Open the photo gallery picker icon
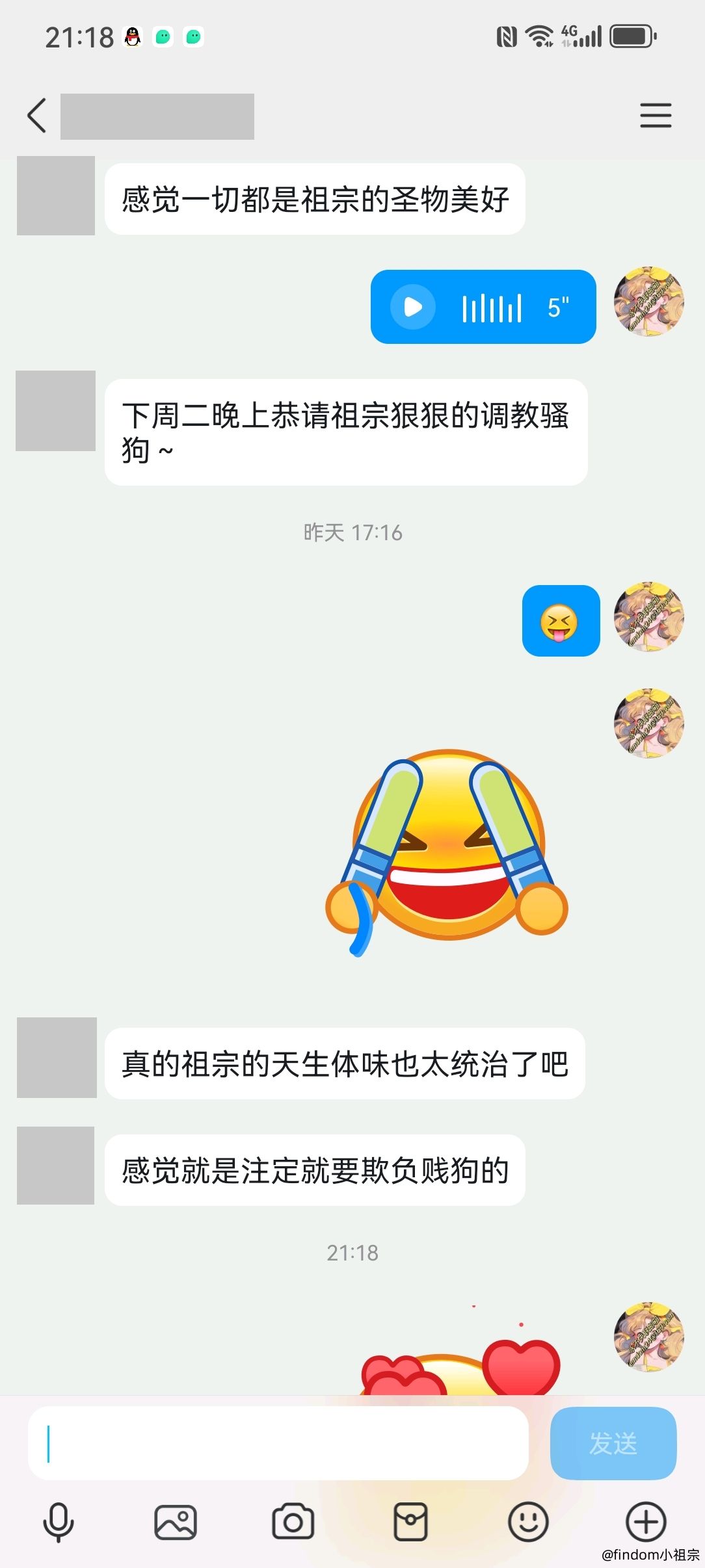Viewport: 705px width, 1568px height. pyautogui.click(x=176, y=1522)
